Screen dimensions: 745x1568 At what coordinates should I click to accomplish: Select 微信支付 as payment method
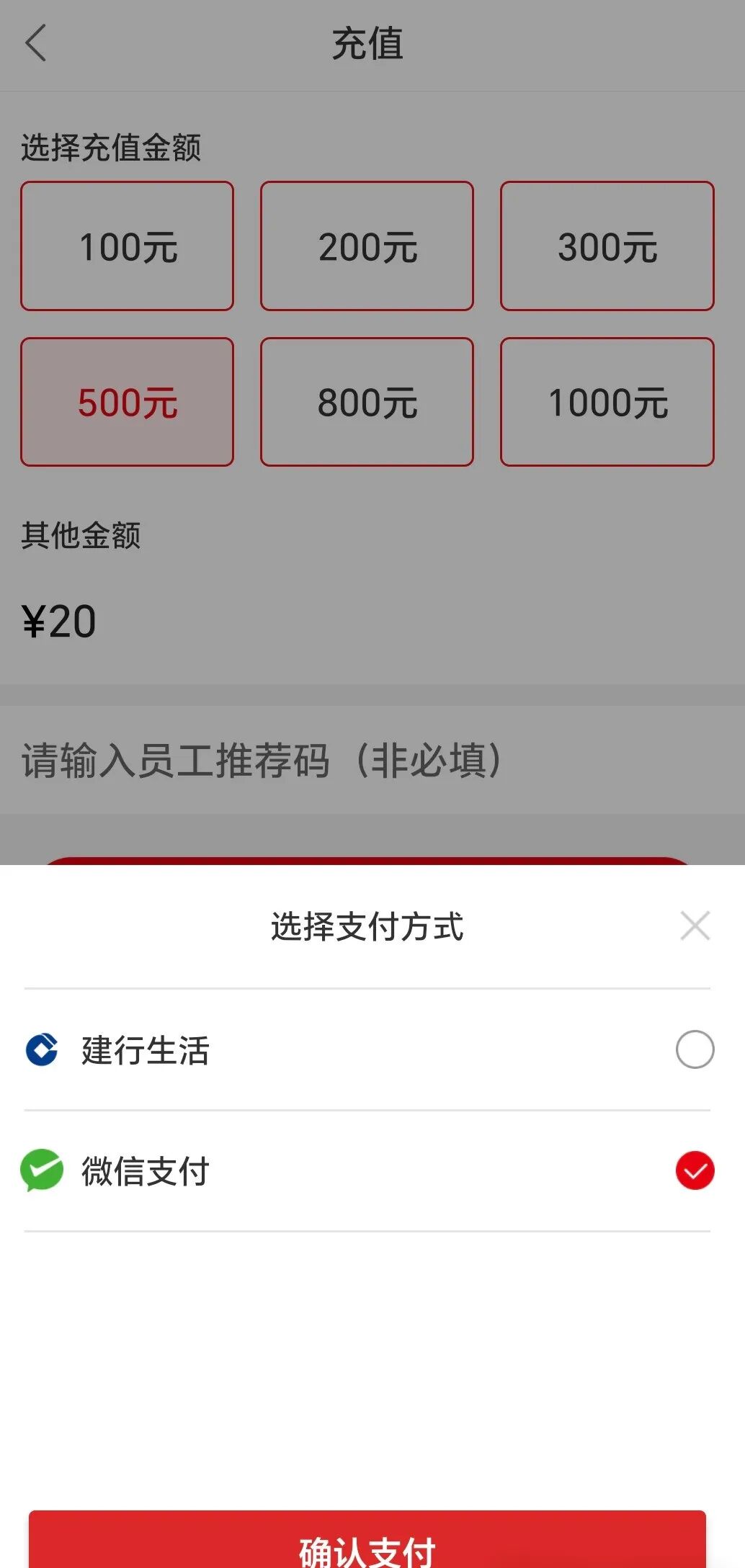(695, 1170)
